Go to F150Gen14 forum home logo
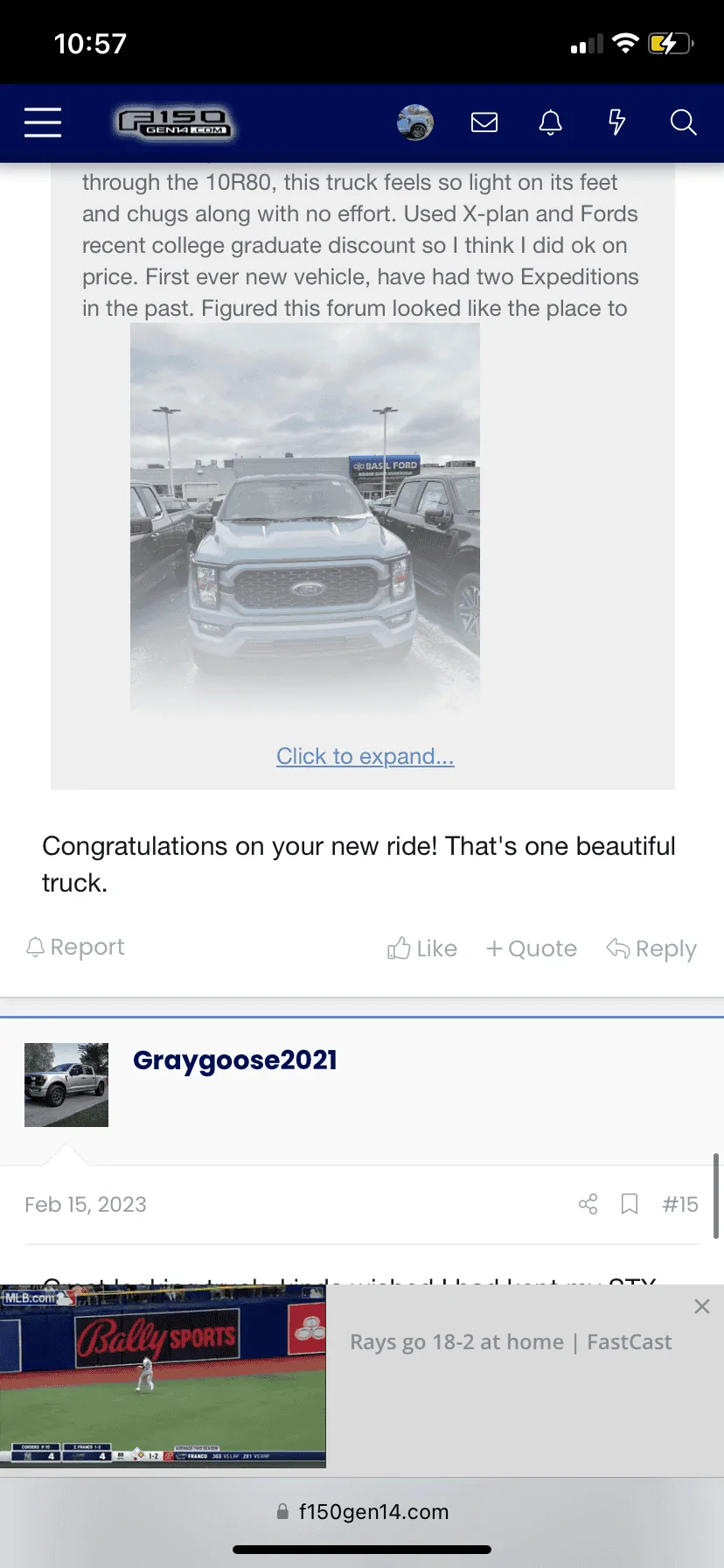The width and height of the screenshot is (724, 1568). [x=175, y=122]
